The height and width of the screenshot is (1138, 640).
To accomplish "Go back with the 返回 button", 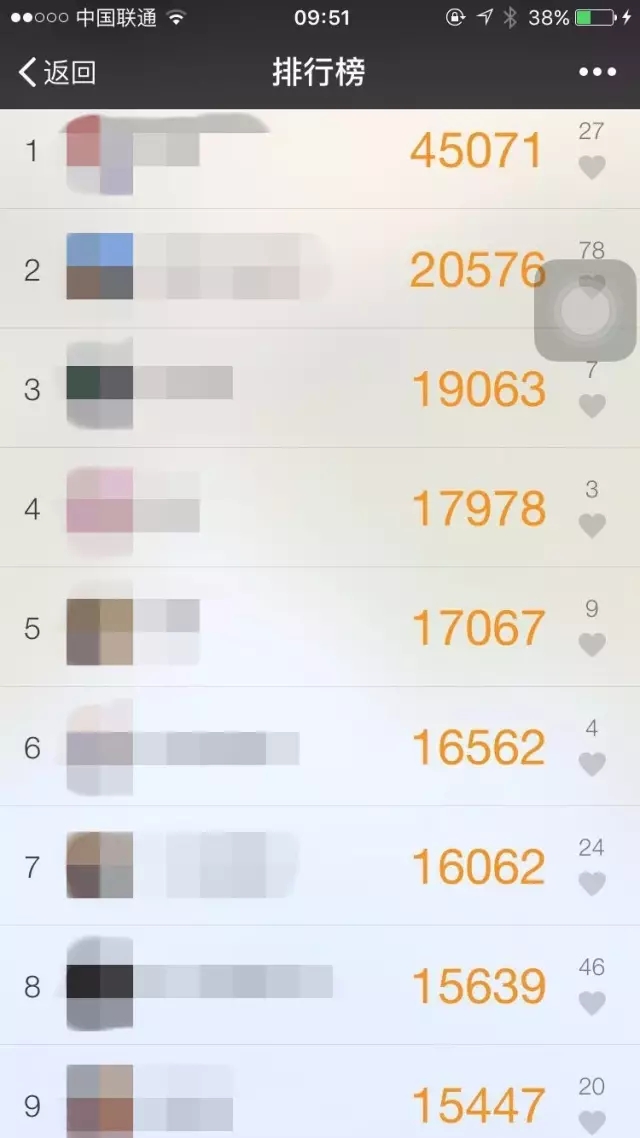I will pos(58,72).
